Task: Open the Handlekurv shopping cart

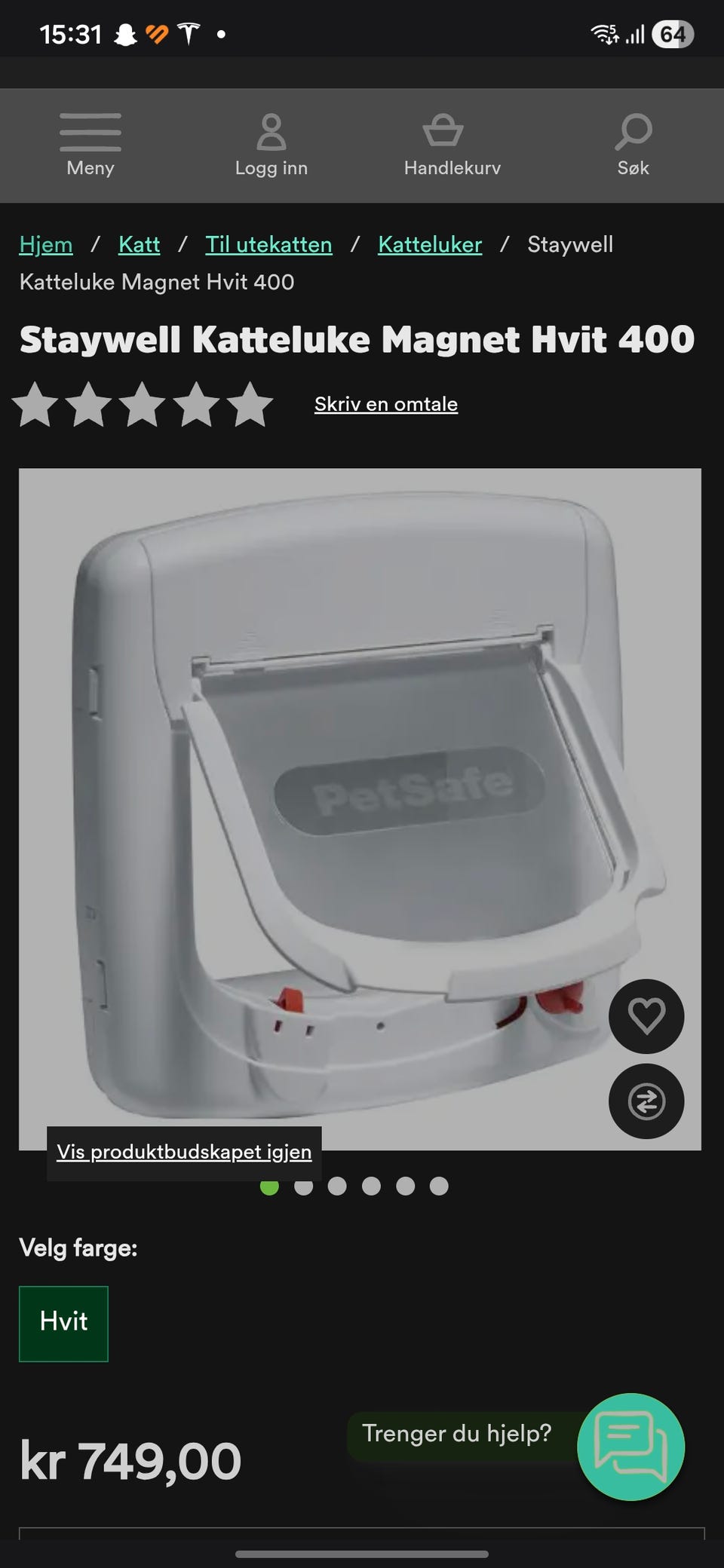Action: pos(452,145)
